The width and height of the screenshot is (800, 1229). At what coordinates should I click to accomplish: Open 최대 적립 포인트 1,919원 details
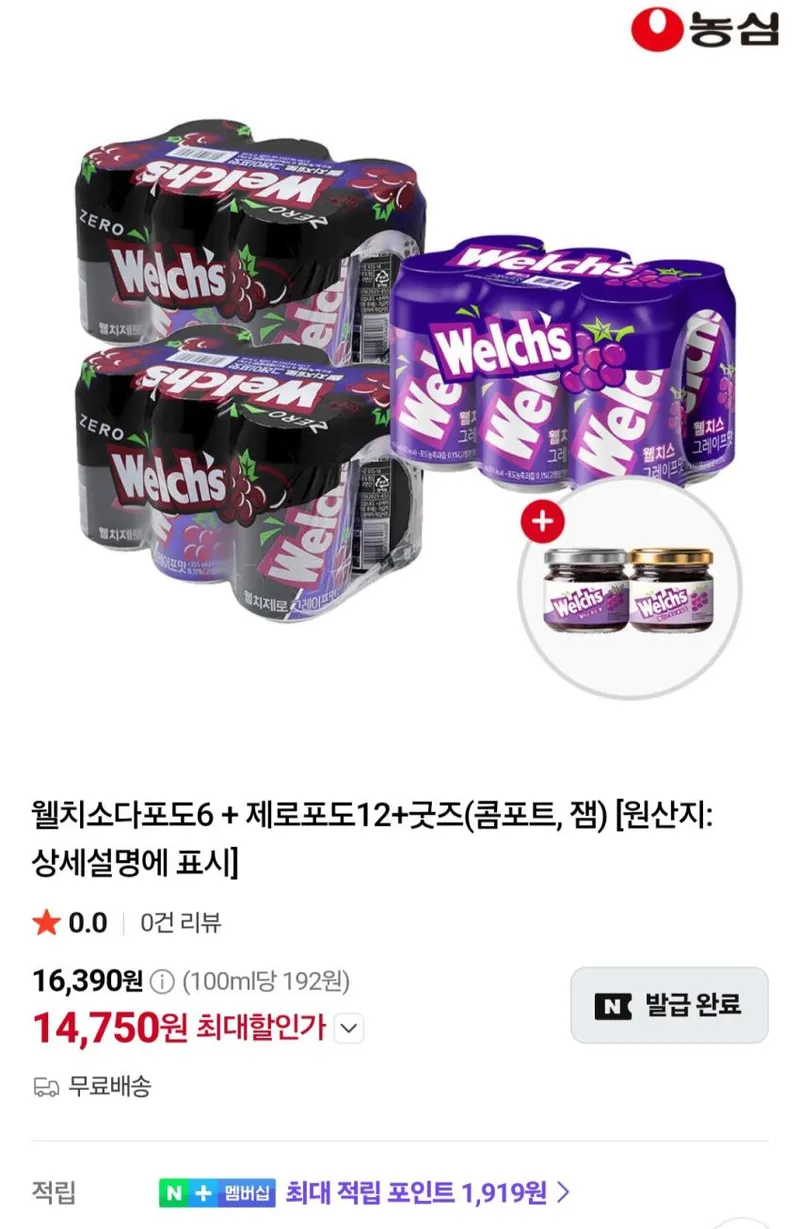[x=427, y=1192]
